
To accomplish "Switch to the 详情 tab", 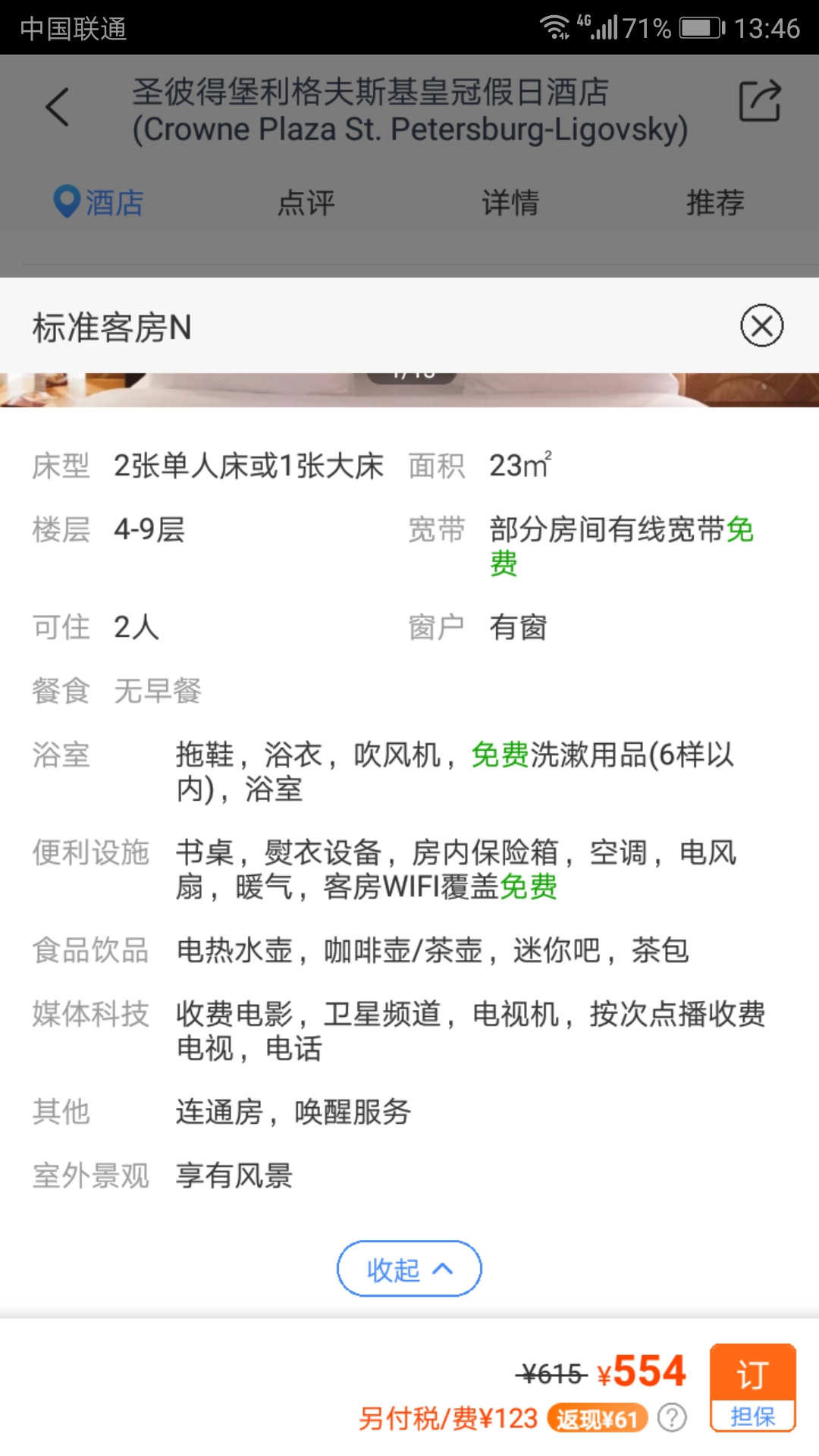I will [510, 202].
